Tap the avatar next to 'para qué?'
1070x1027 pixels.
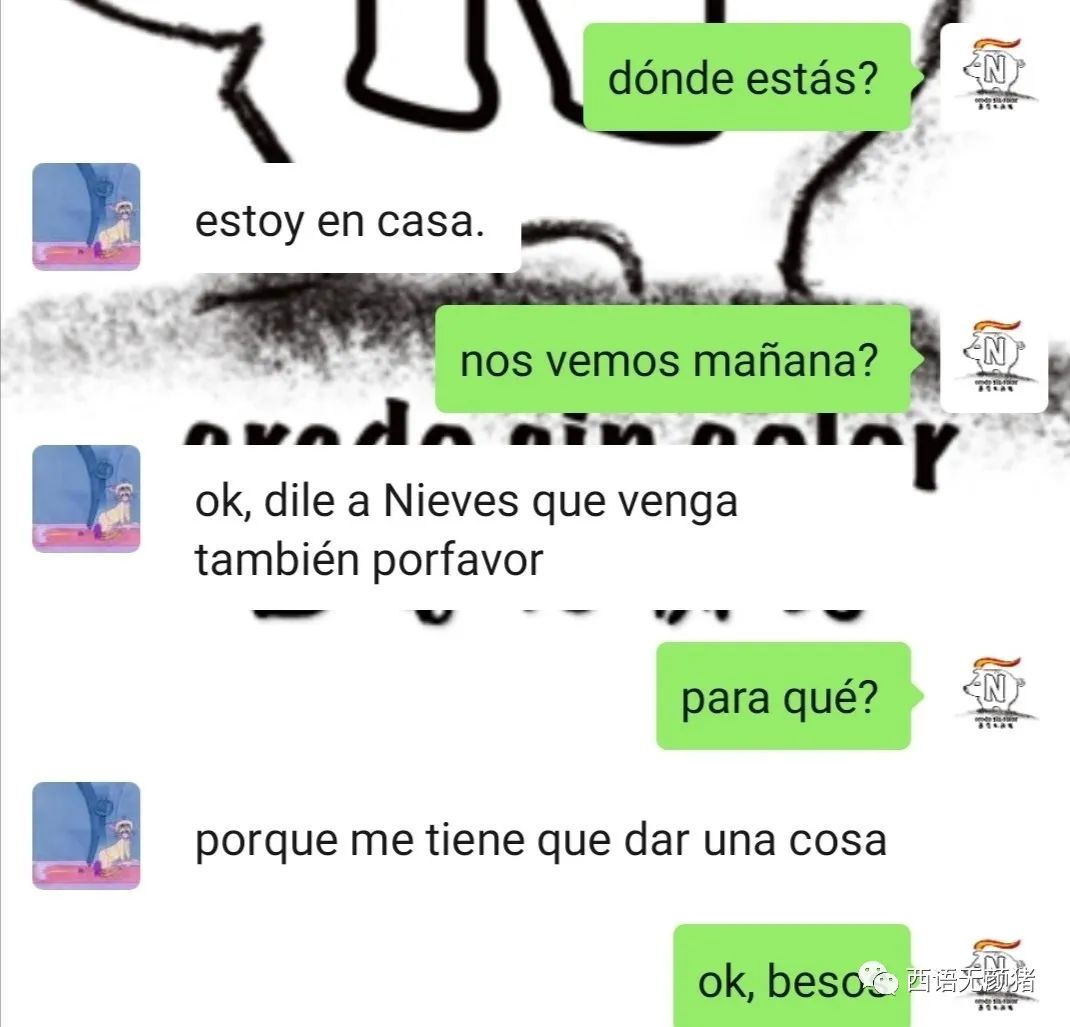click(993, 696)
